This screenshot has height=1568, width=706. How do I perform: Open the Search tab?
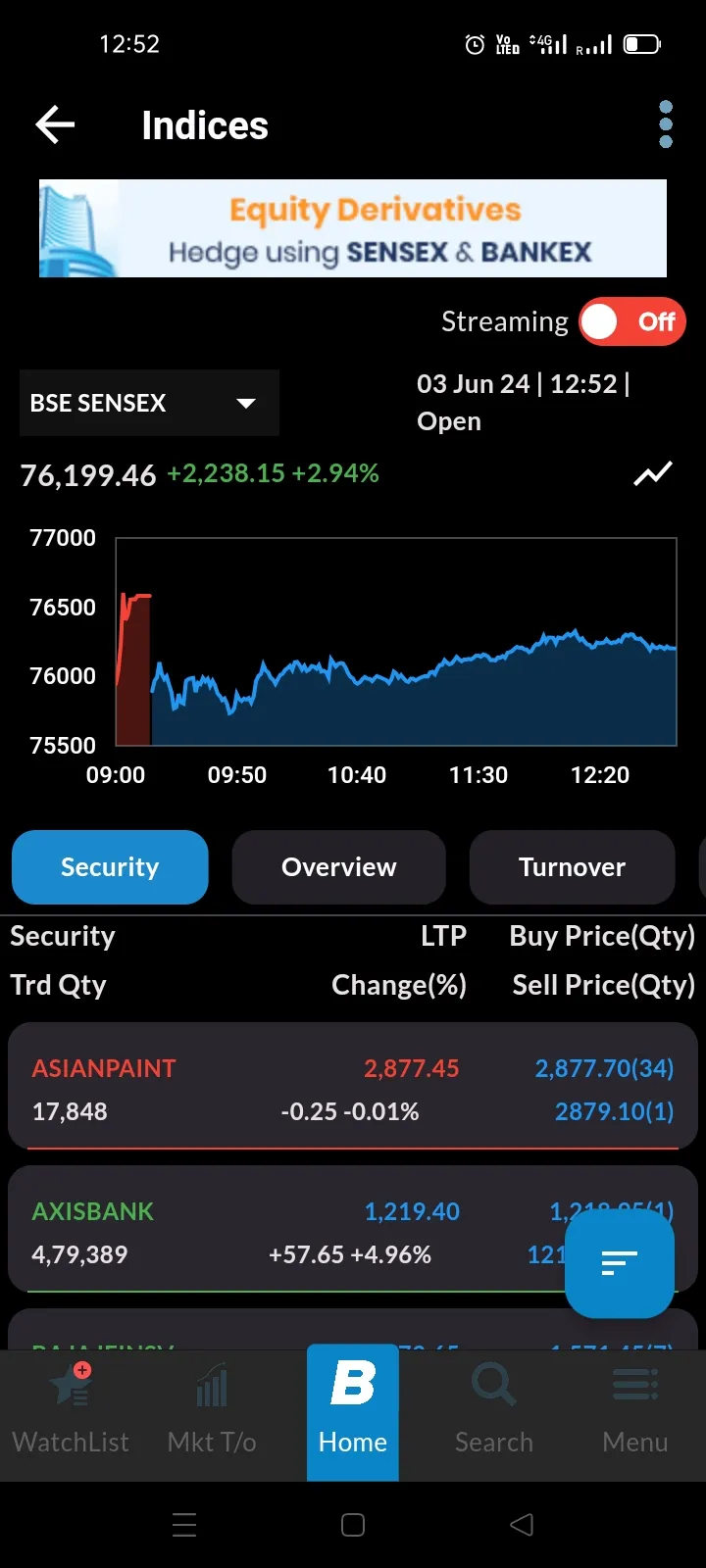[494, 1411]
